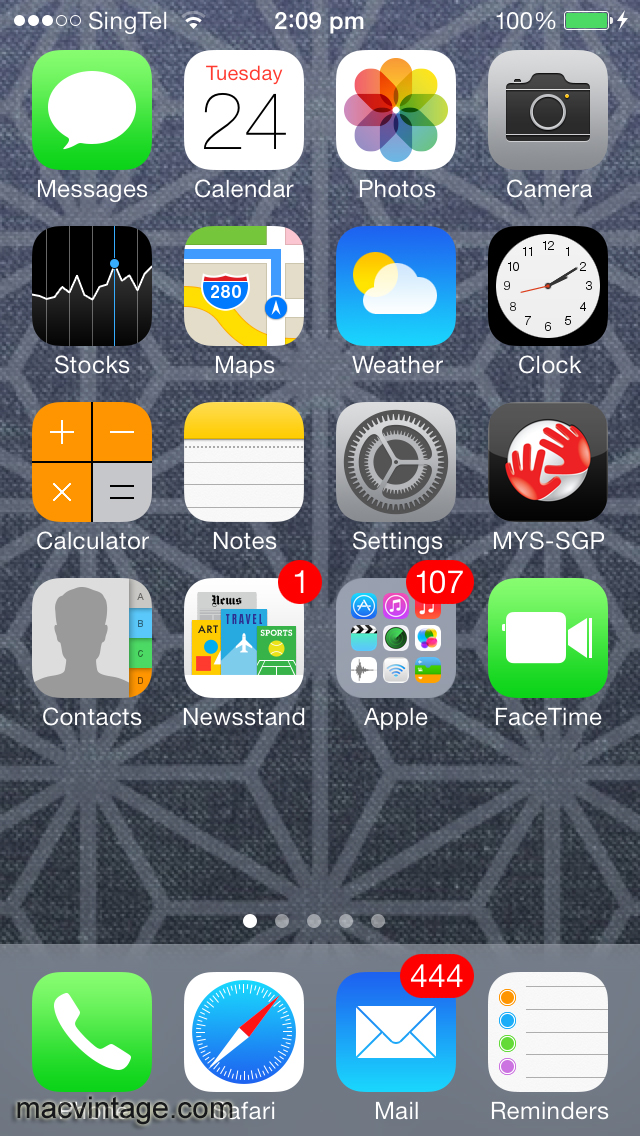This screenshot has width=640, height=1136.
Task: Launch the Safari browser
Action: tap(244, 1032)
